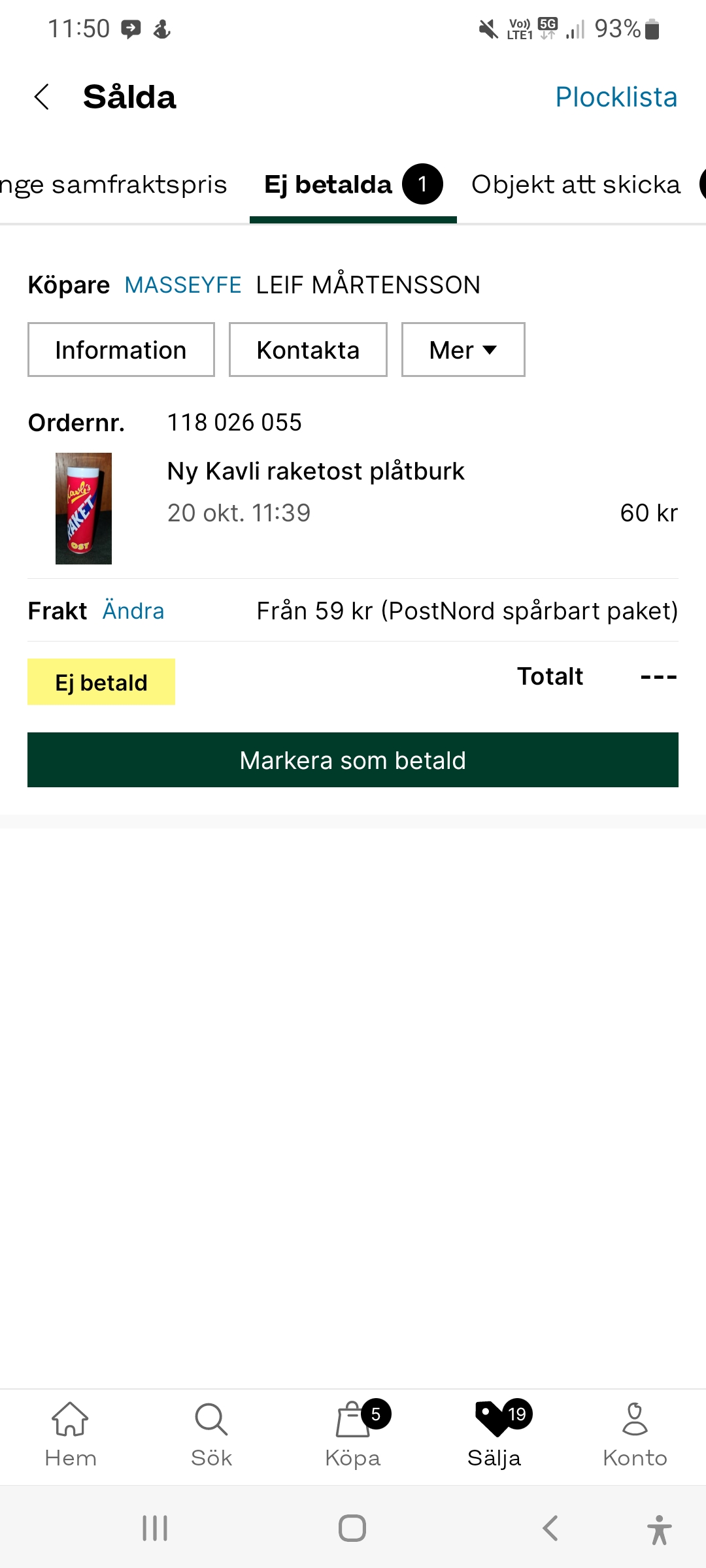The width and height of the screenshot is (706, 1568).
Task: Open the Sök tab
Action: point(212,1435)
